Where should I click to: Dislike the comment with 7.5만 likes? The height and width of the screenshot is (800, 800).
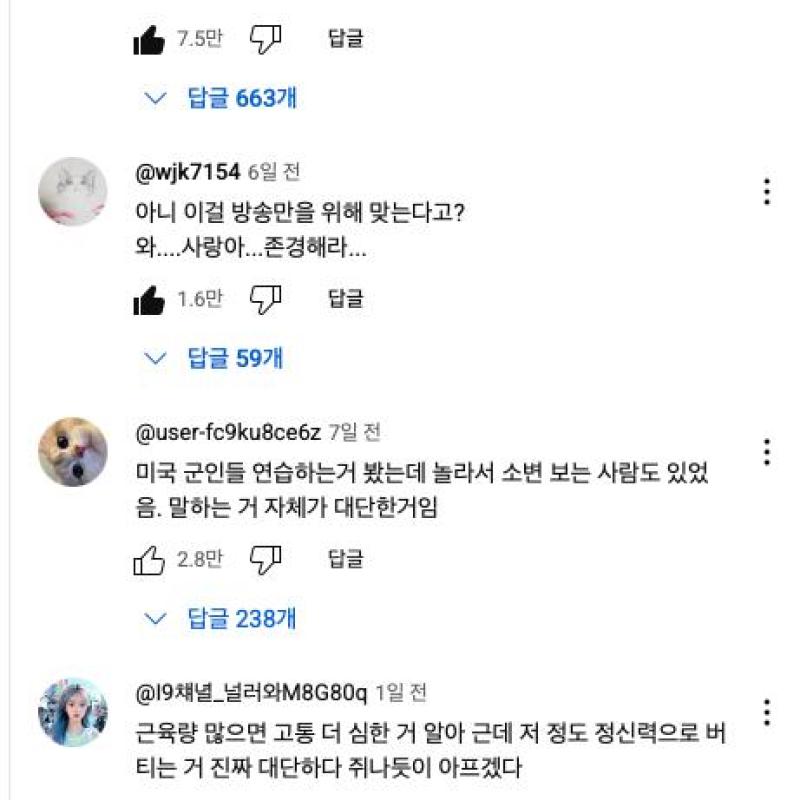[x=265, y=39]
